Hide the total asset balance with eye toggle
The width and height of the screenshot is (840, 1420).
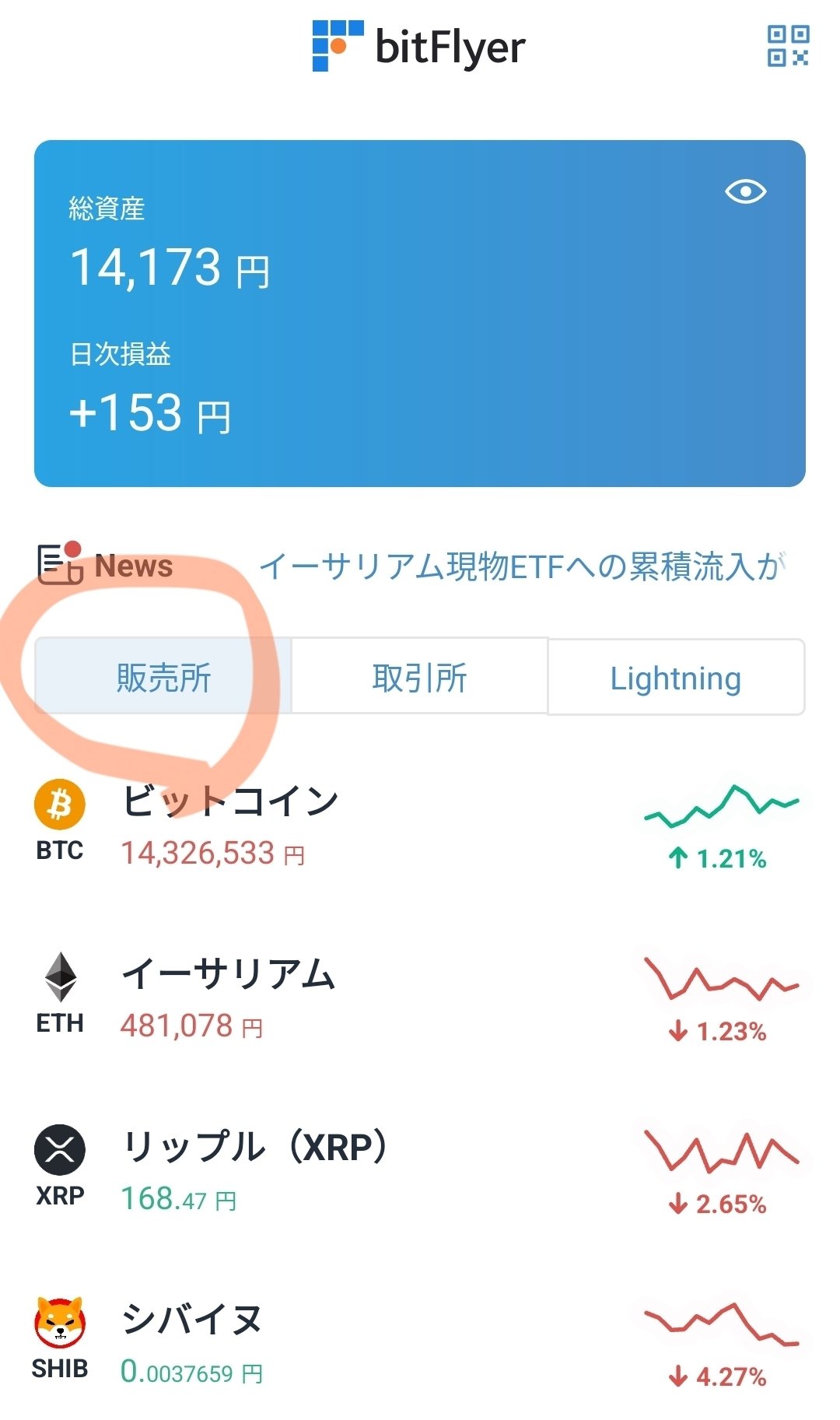(x=746, y=191)
